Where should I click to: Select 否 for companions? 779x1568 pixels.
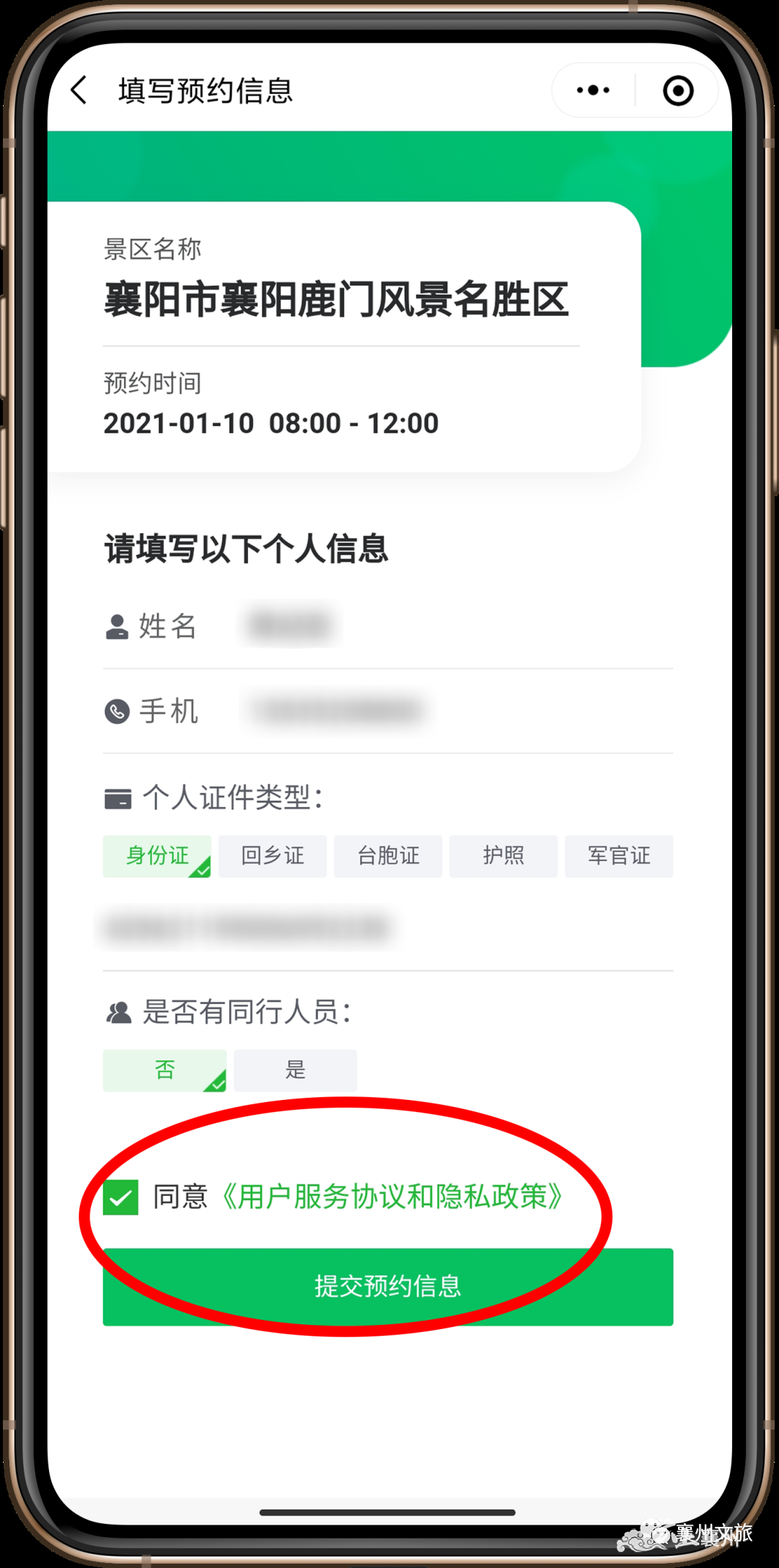point(164,1070)
